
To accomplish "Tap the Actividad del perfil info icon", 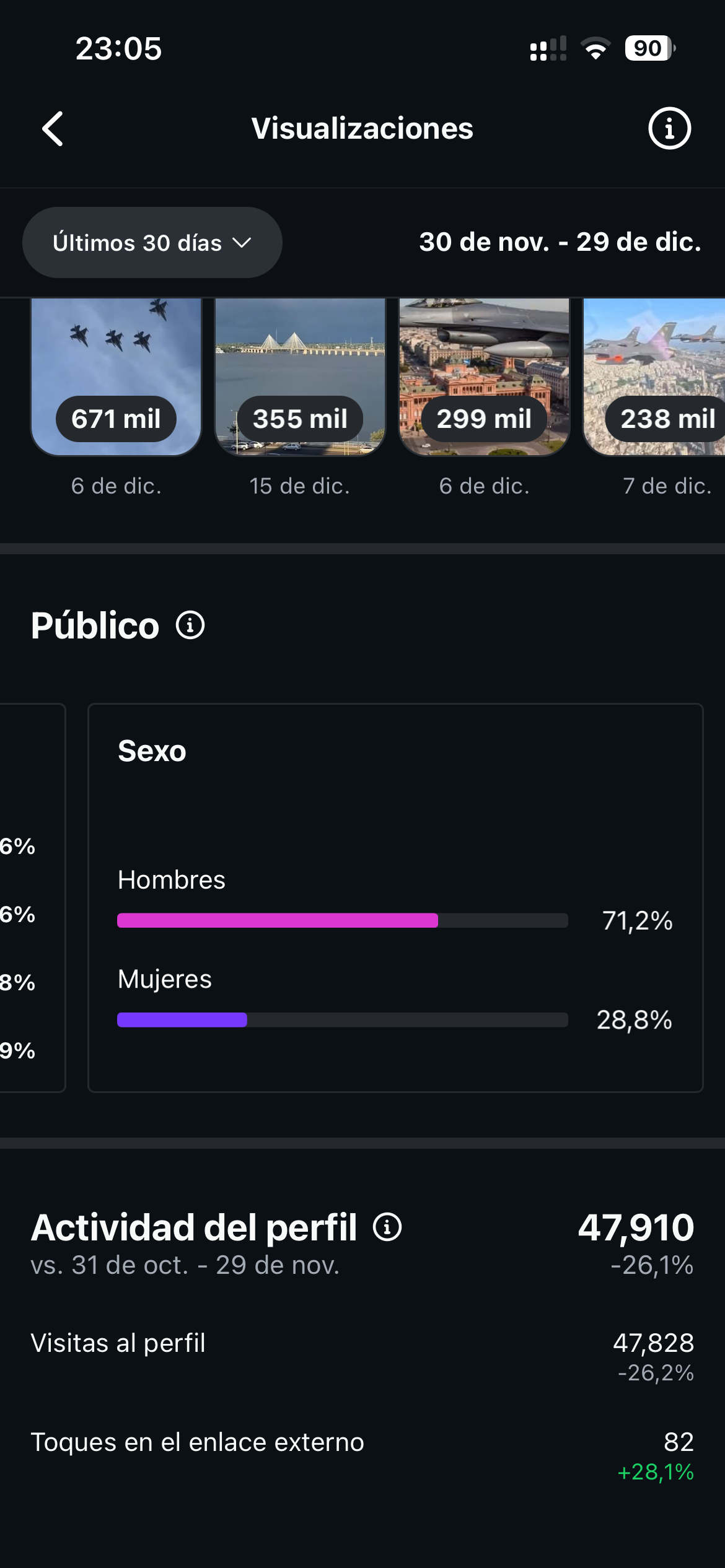I will (387, 1227).
